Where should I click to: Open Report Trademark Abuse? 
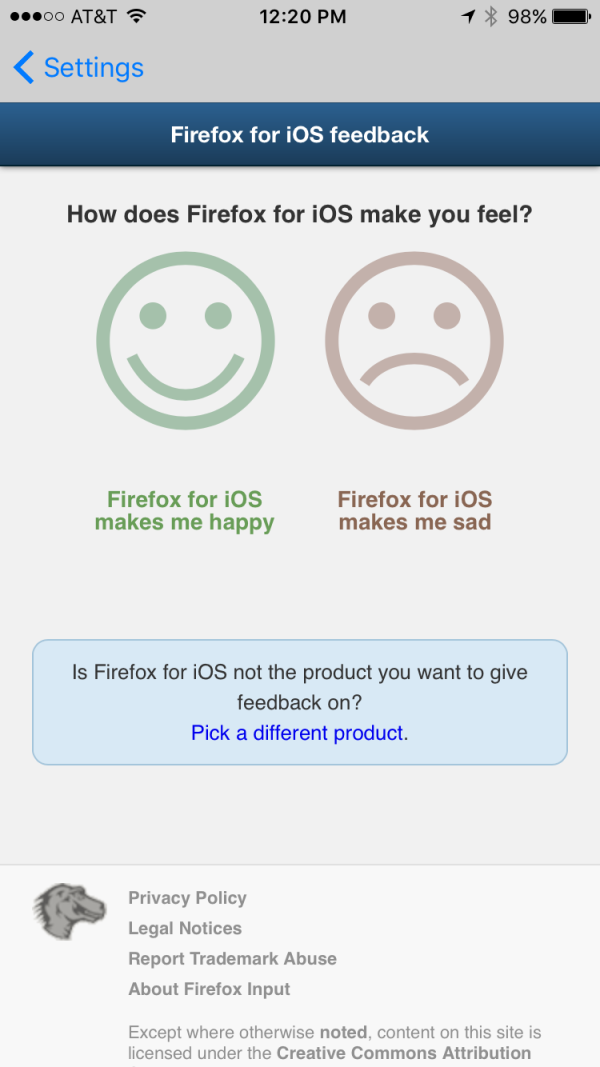[x=232, y=958]
